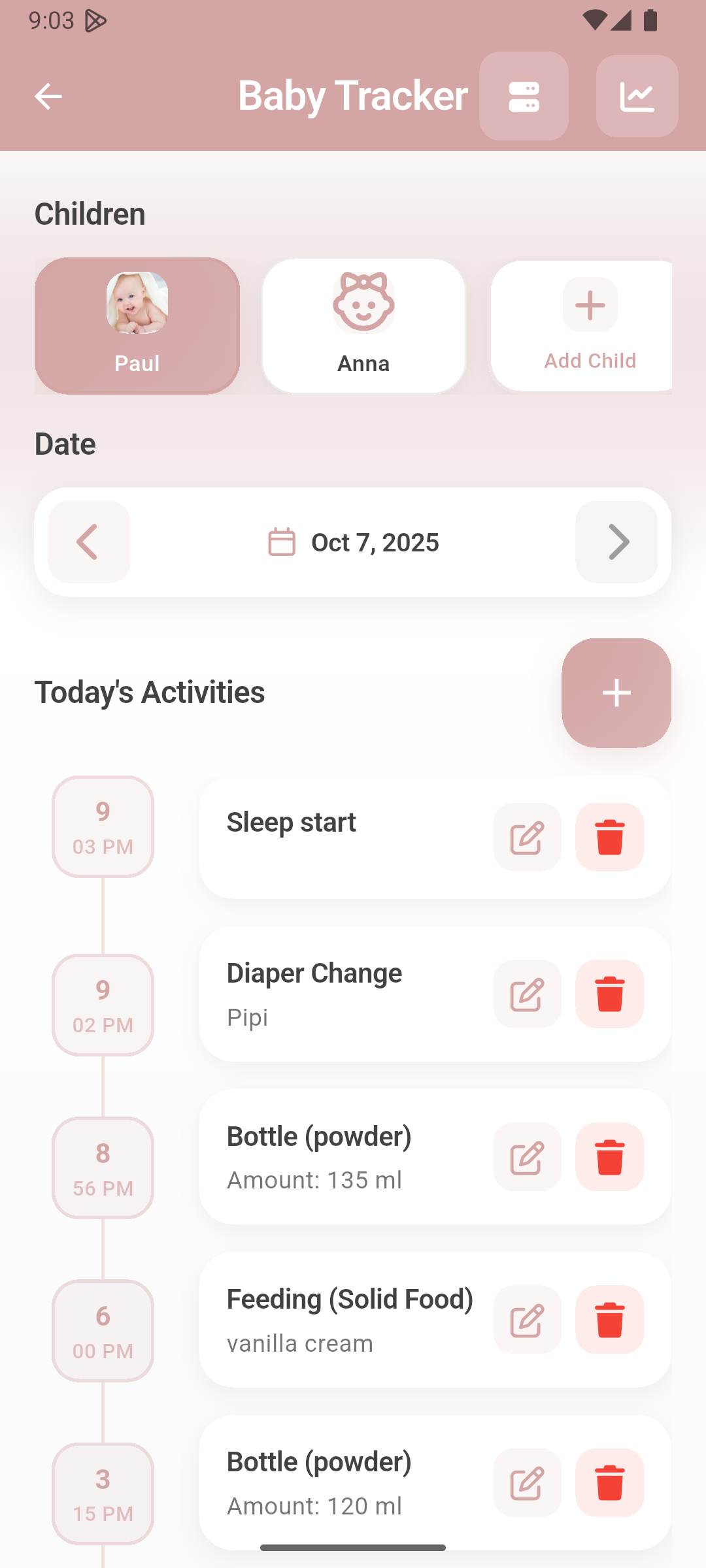Open the statistics chart view
The image size is (706, 1568).
[x=637, y=97]
